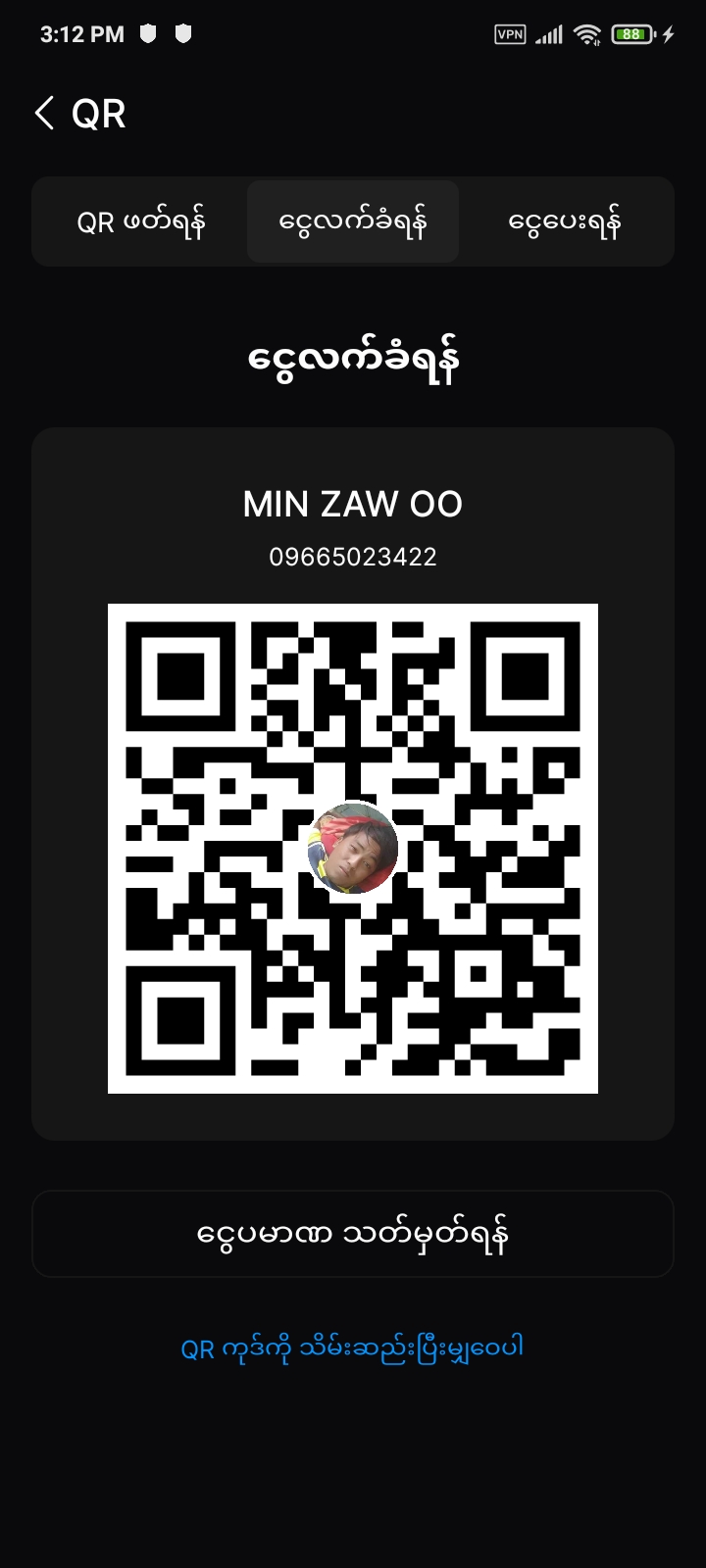Go back using the arrow beside QR
This screenshot has width=706, height=1568.
click(x=44, y=114)
